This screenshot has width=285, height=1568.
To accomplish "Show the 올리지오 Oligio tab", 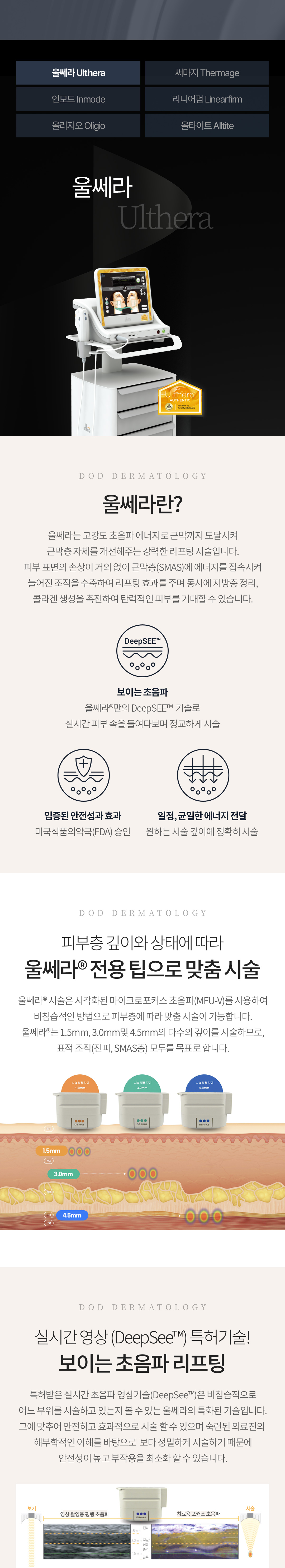I will [x=78, y=126].
